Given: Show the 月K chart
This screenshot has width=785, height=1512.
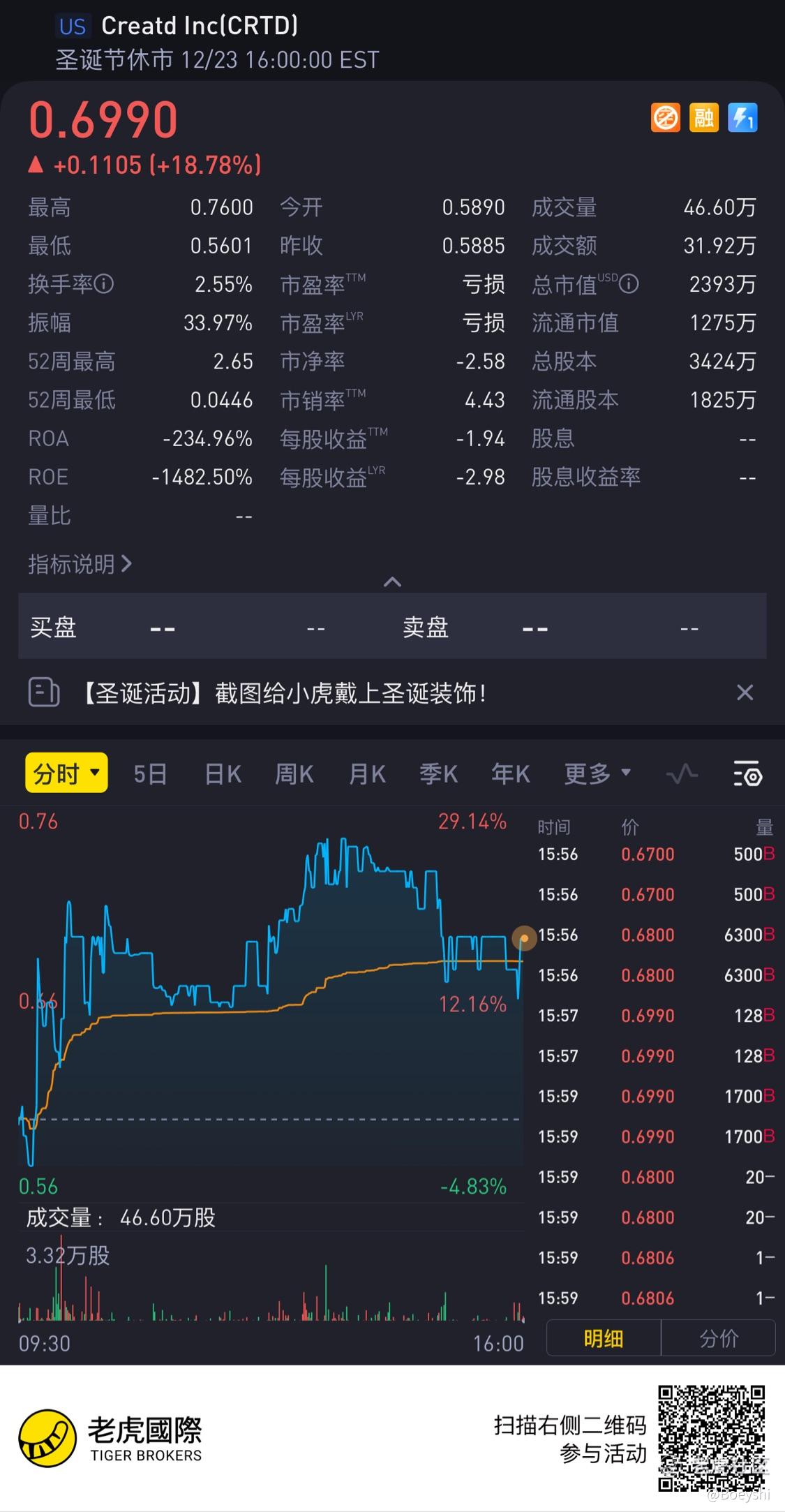Looking at the screenshot, I should click(367, 773).
